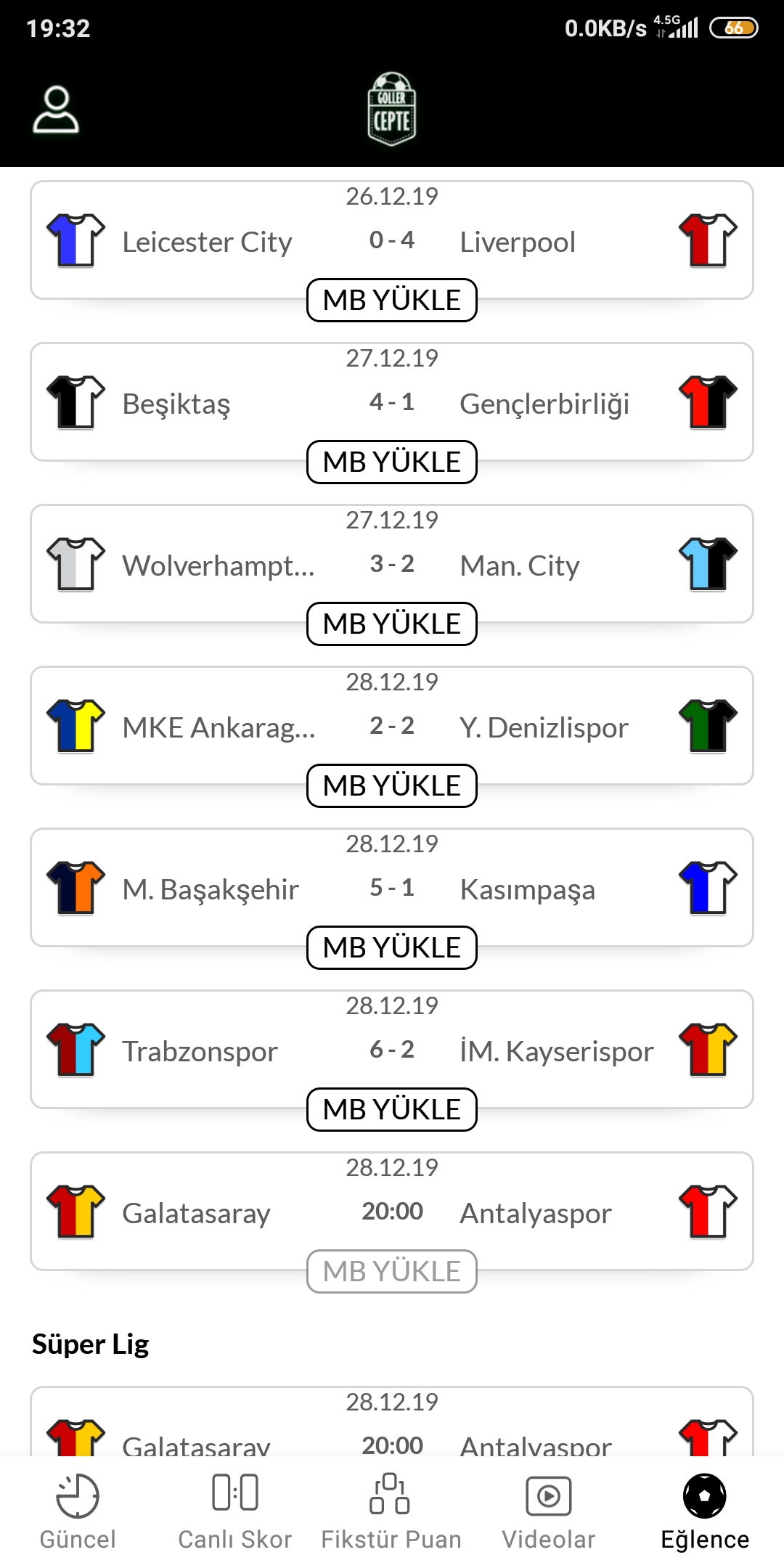Open the Wolverhampton vs Man. City match card

point(392,563)
